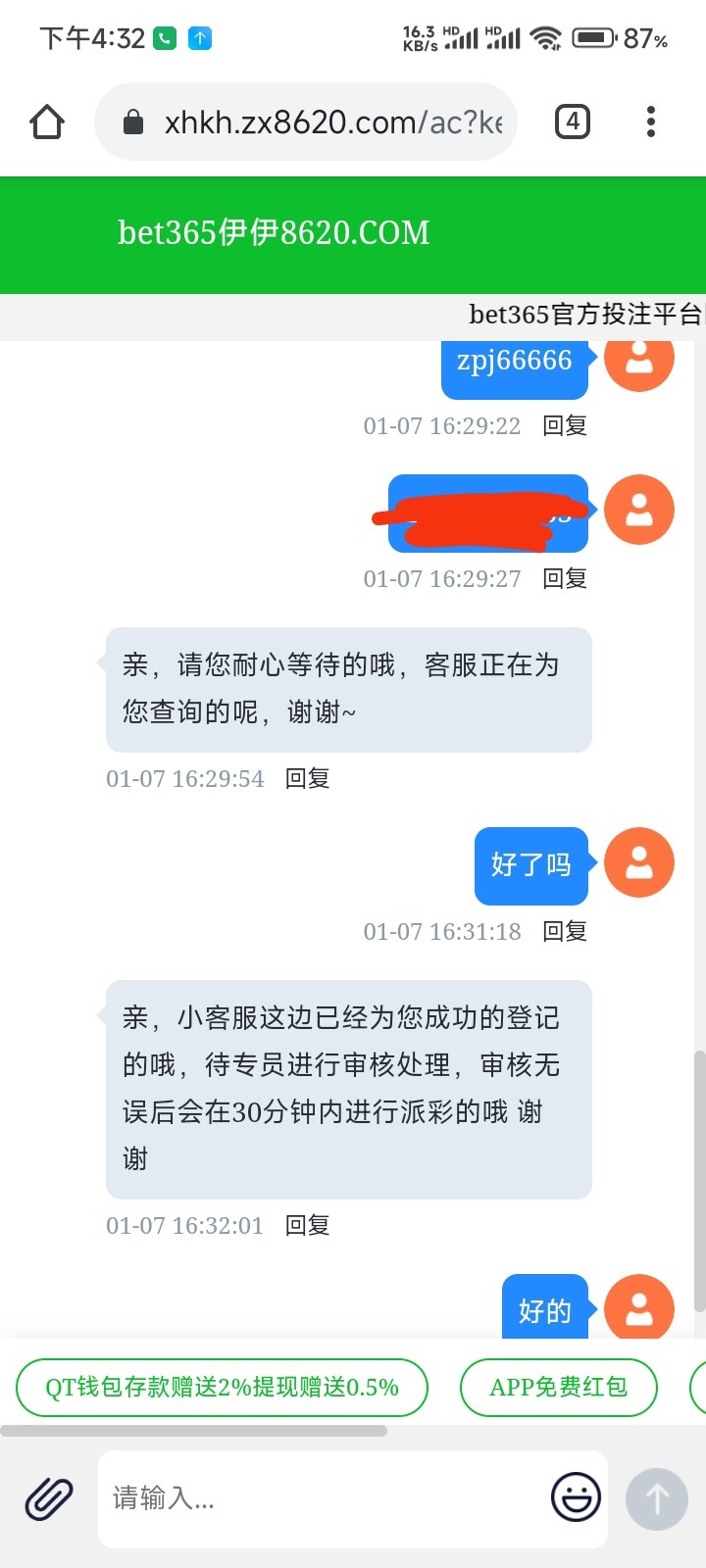Open the emoji picker
The image size is (706, 1568).
(x=576, y=1498)
